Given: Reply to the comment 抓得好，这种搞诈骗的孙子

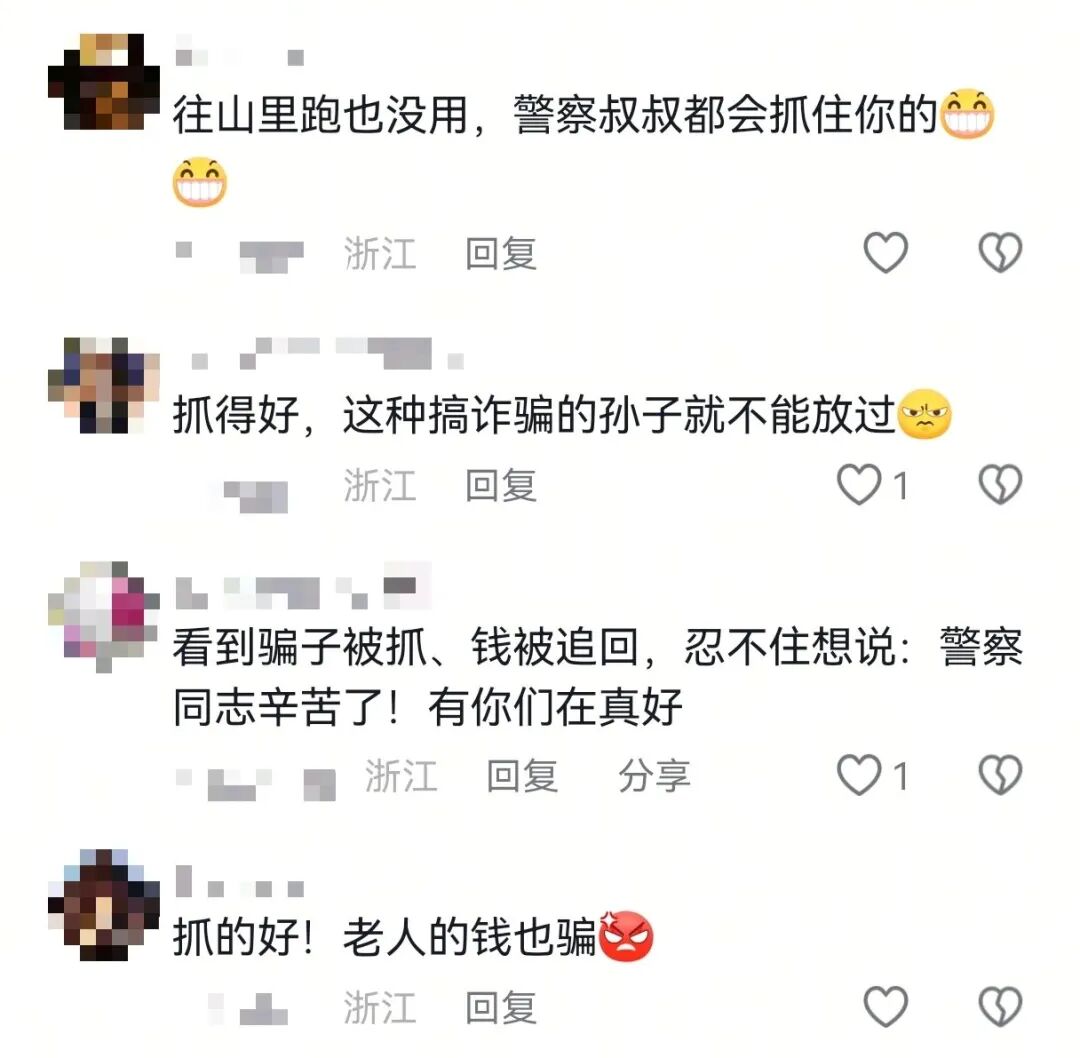Looking at the screenshot, I should [501, 486].
